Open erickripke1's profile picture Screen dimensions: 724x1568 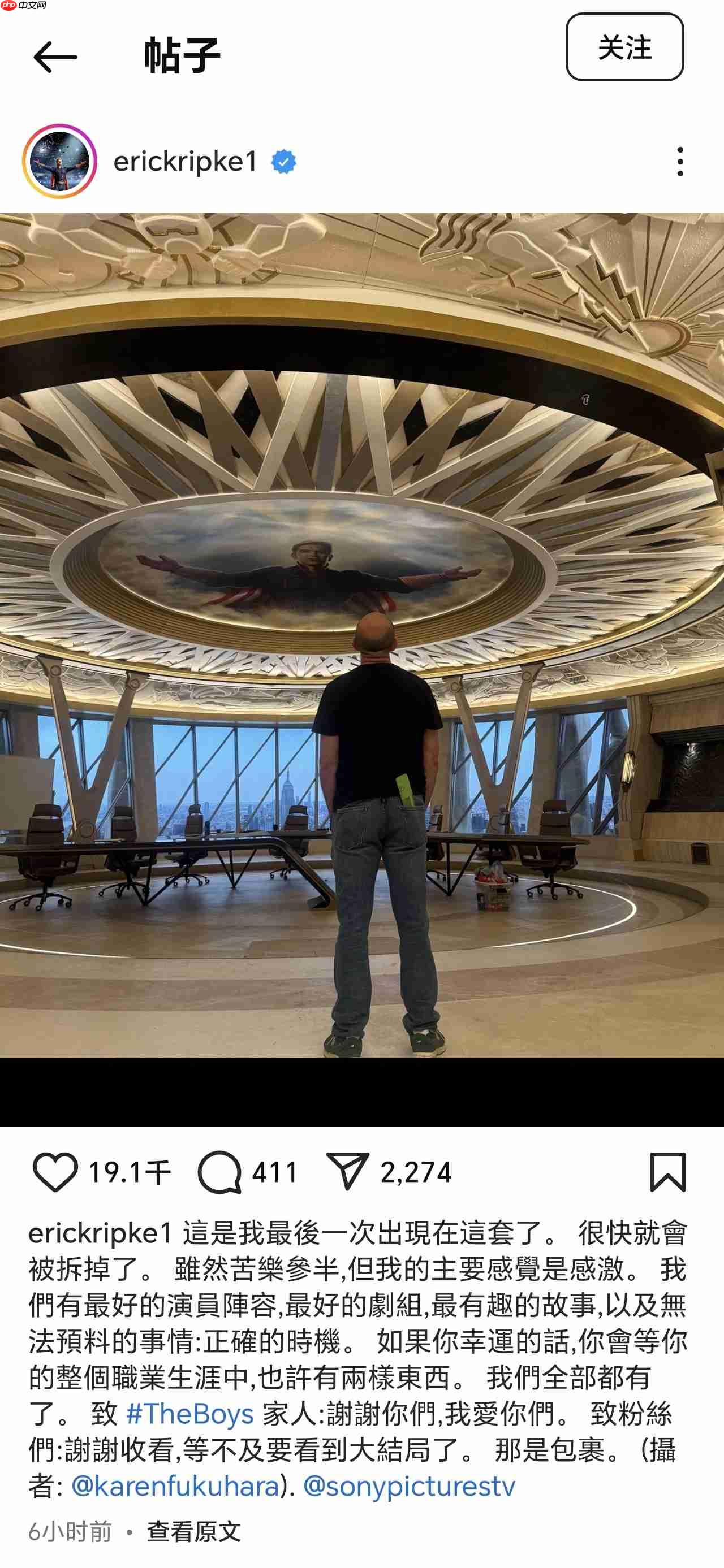click(x=60, y=162)
